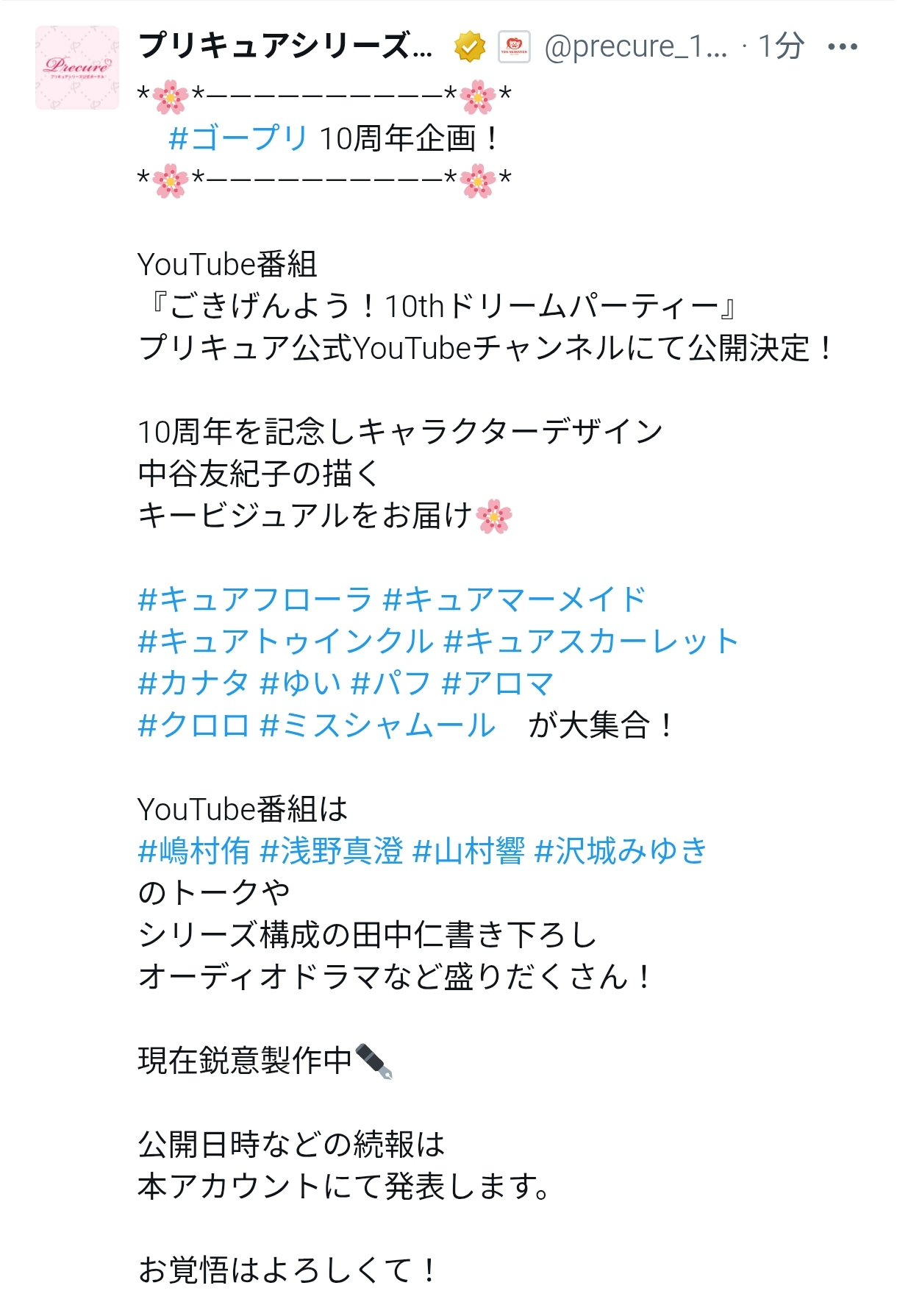Open hashtag #クロロ

(193, 725)
